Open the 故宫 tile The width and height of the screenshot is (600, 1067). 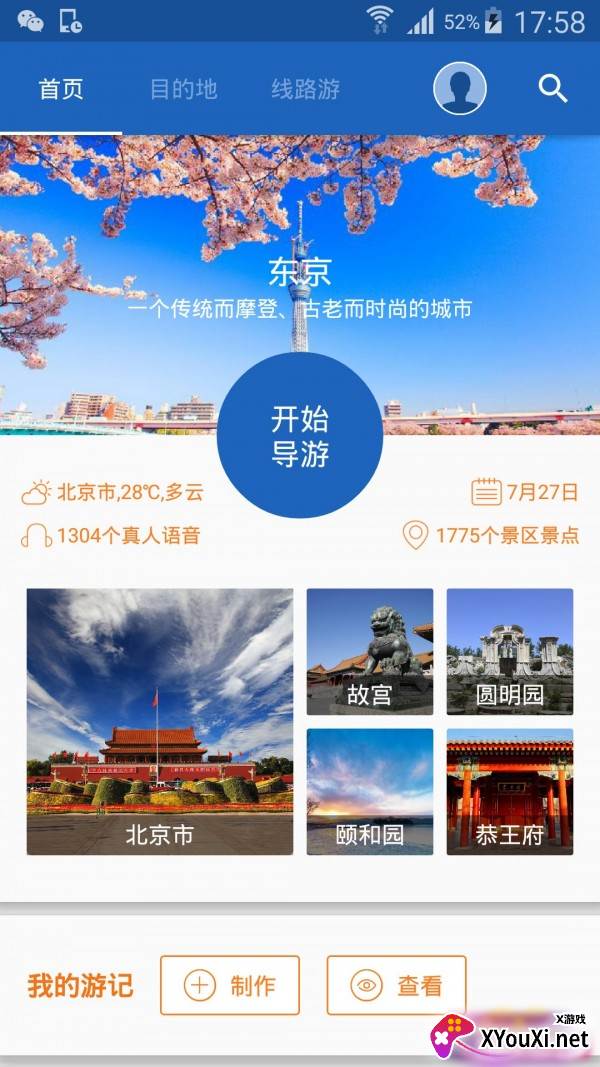click(x=369, y=651)
